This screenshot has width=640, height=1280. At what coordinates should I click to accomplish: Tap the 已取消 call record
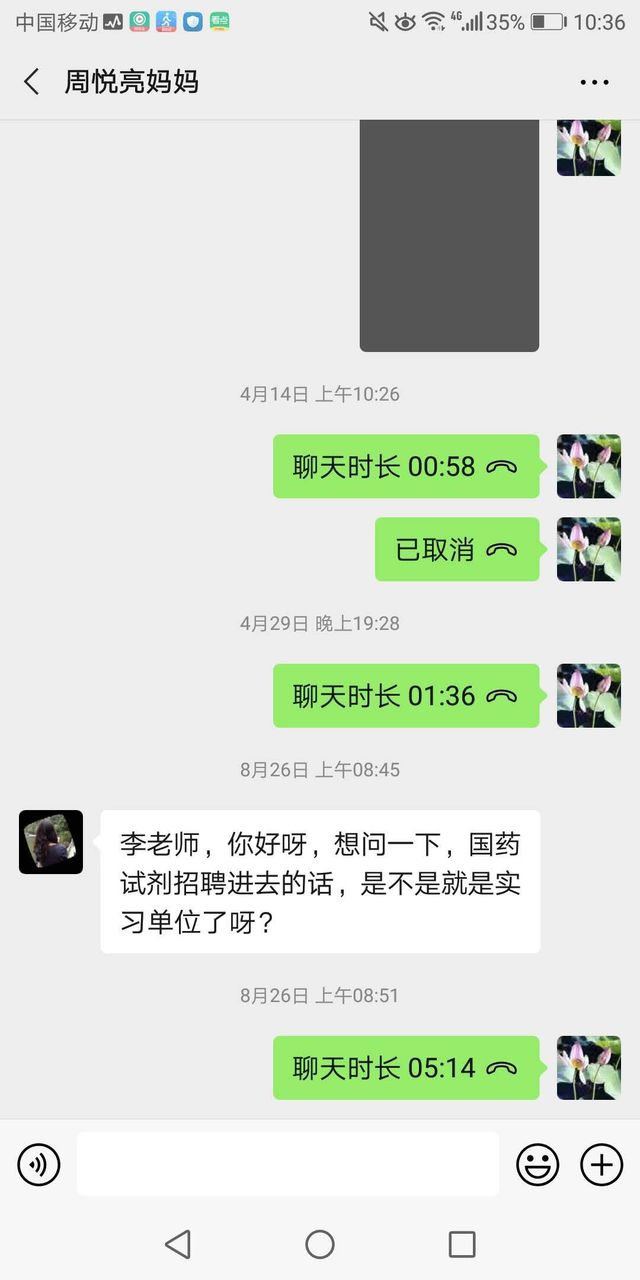pos(457,549)
